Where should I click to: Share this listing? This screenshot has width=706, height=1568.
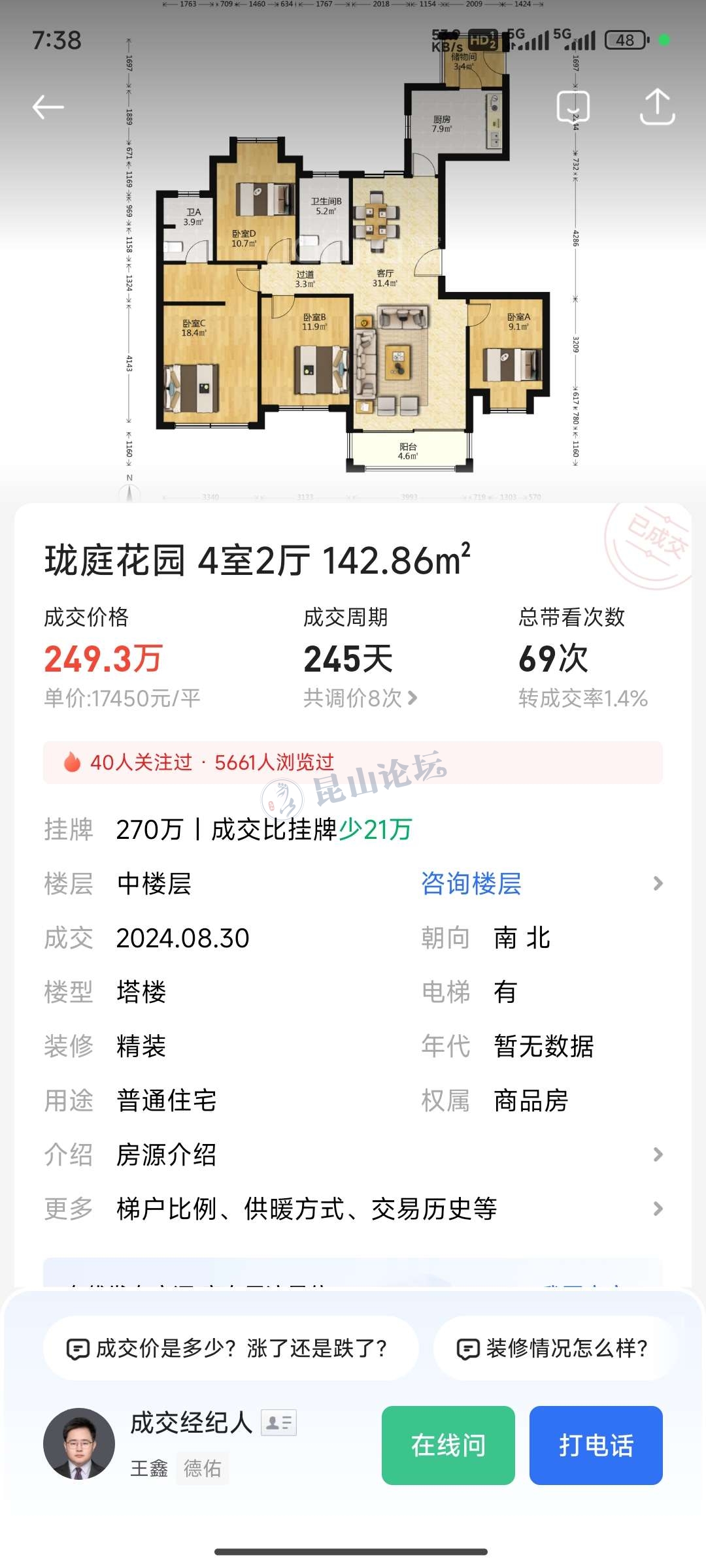(657, 106)
